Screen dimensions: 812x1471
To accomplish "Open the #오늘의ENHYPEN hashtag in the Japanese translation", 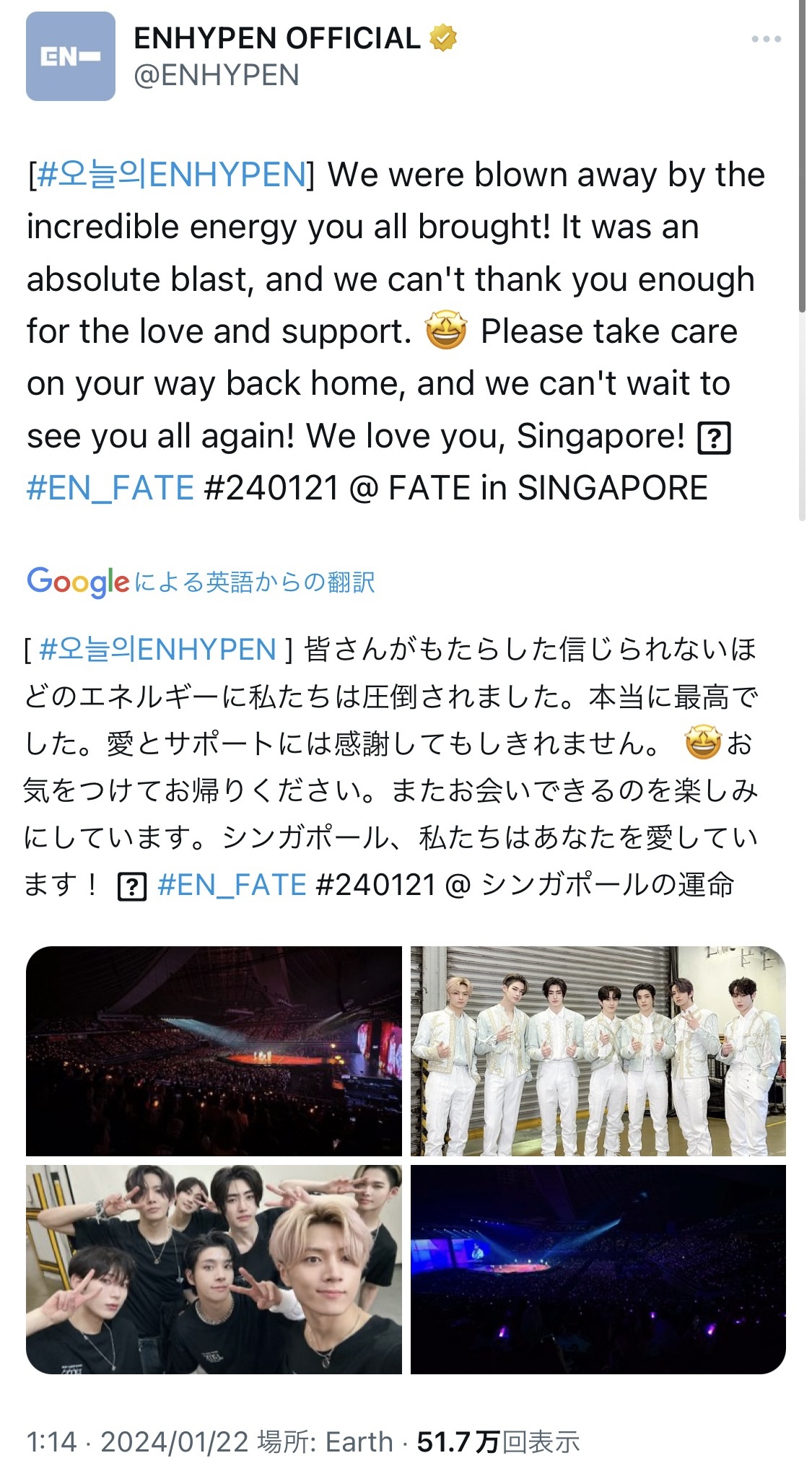I will (x=157, y=650).
